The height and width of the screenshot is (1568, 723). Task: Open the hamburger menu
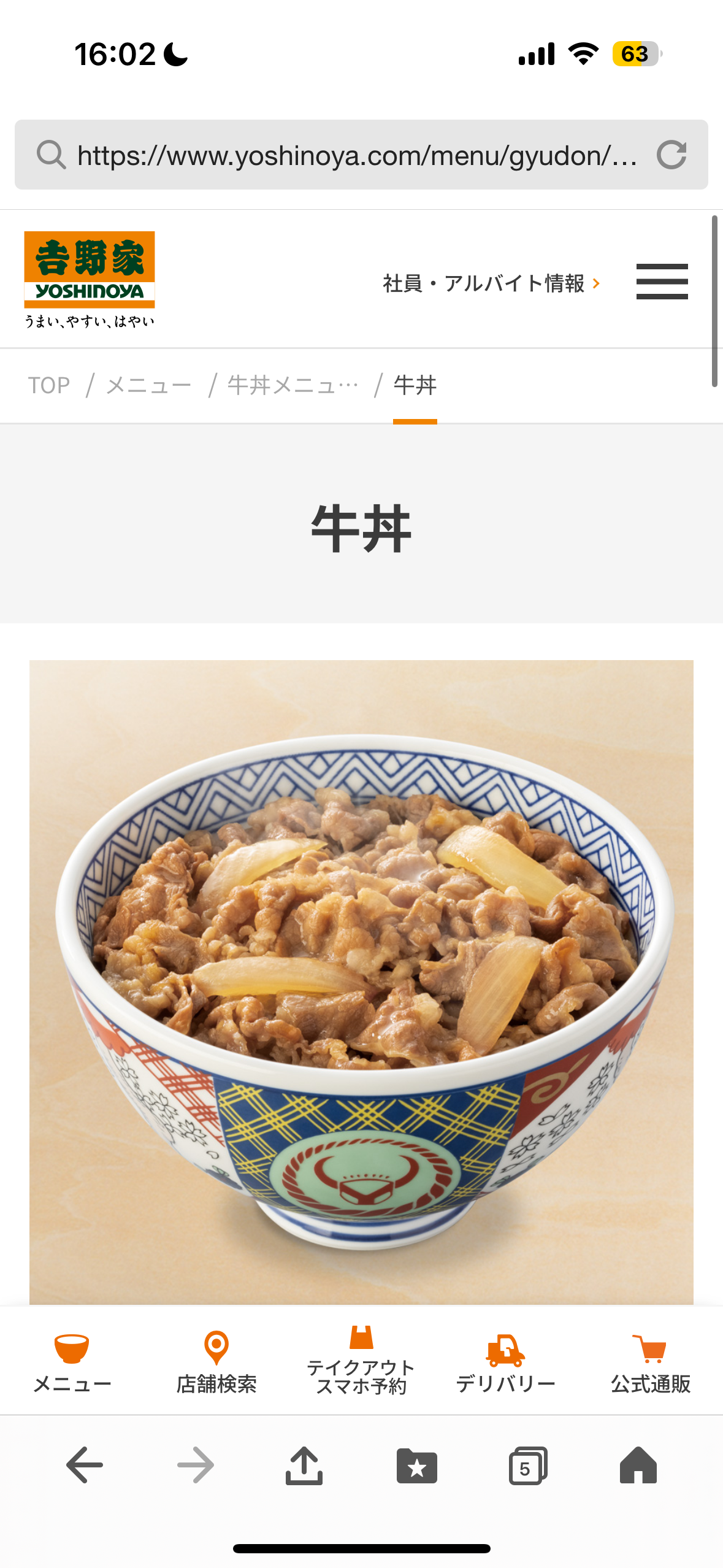[x=662, y=282]
